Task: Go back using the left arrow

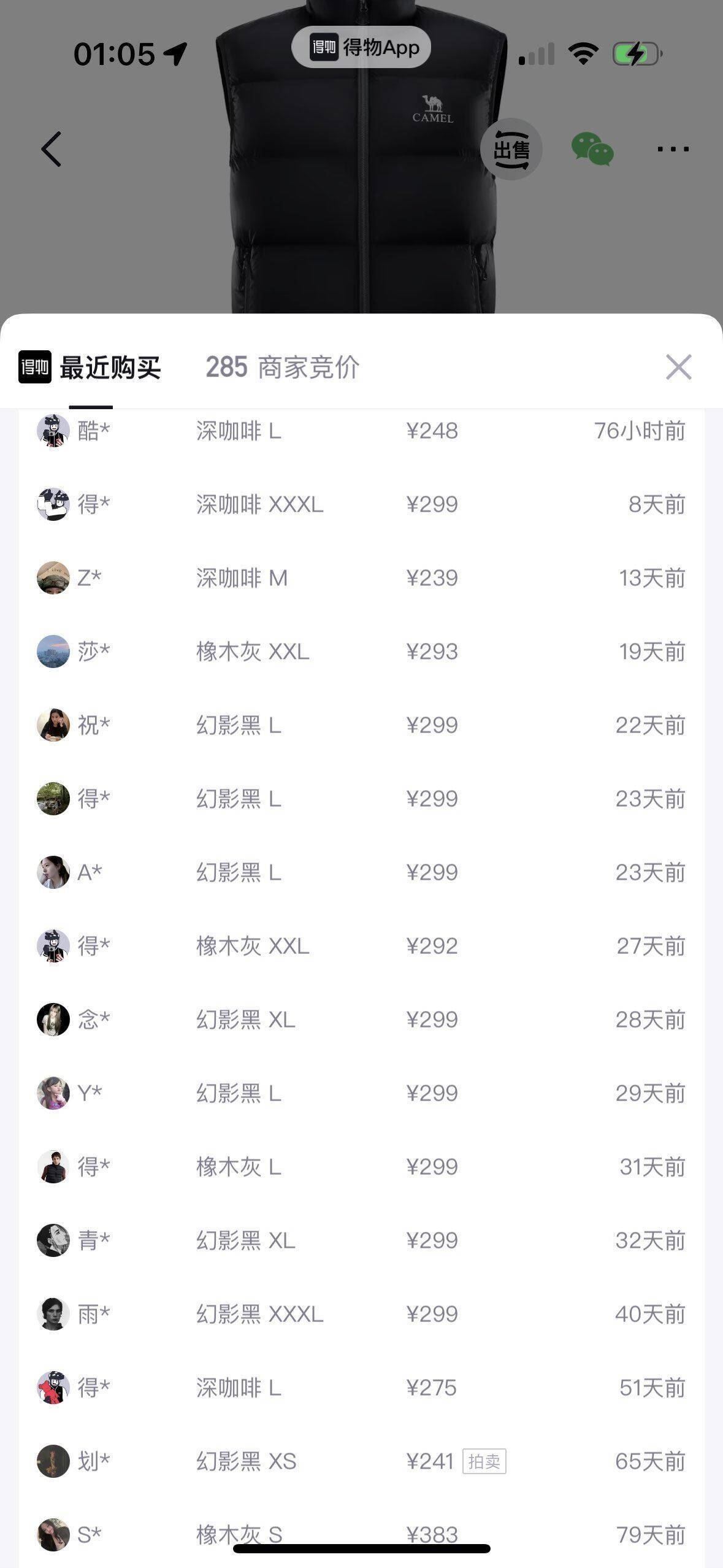Action: point(52,149)
